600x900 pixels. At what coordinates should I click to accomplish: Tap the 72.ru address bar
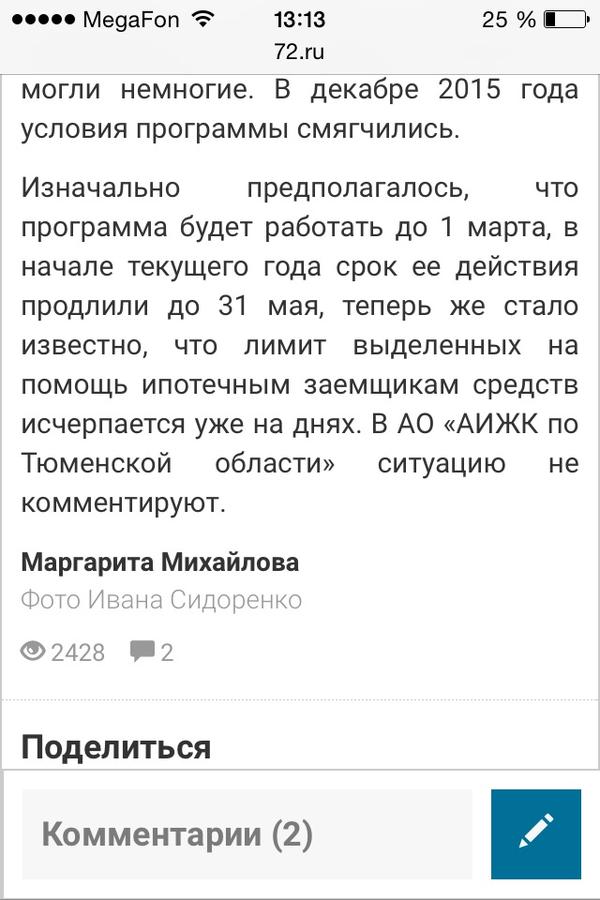(300, 51)
